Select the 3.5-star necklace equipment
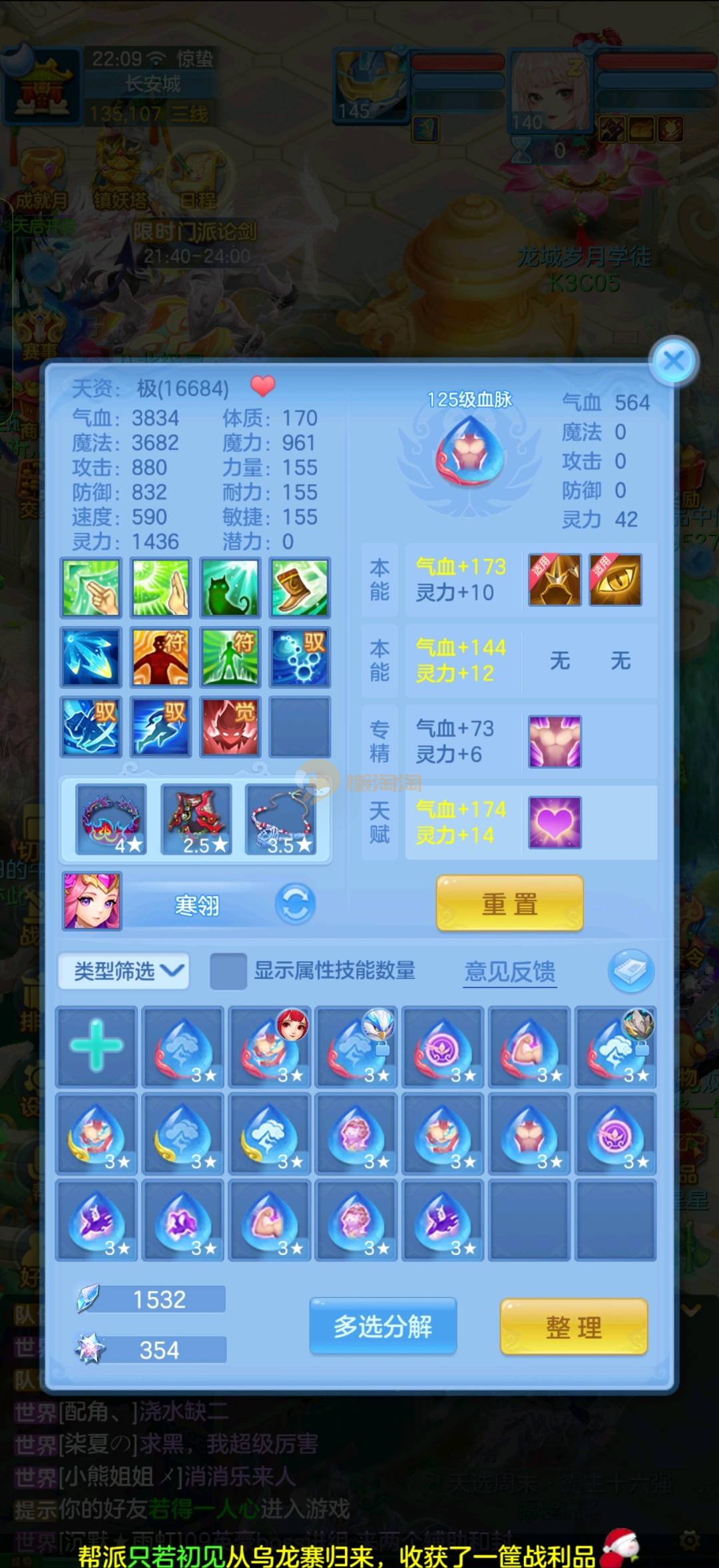Image resolution: width=719 pixels, height=1568 pixels. pyautogui.click(x=281, y=819)
